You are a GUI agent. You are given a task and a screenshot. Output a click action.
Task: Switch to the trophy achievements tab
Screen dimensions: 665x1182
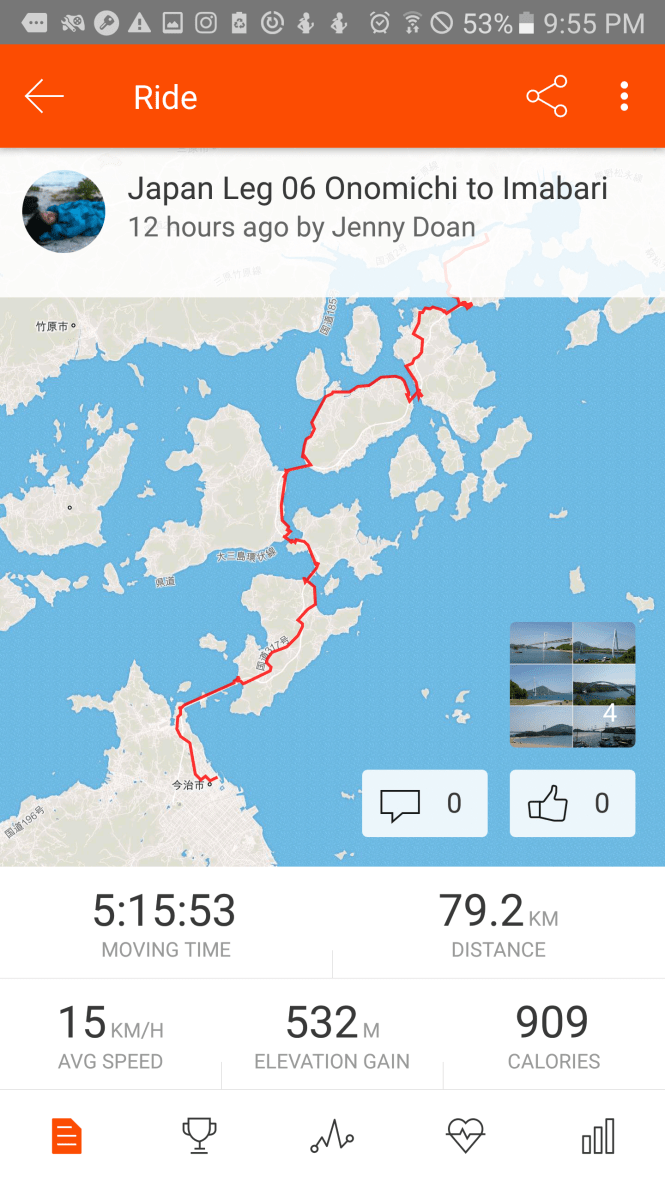click(x=199, y=1136)
